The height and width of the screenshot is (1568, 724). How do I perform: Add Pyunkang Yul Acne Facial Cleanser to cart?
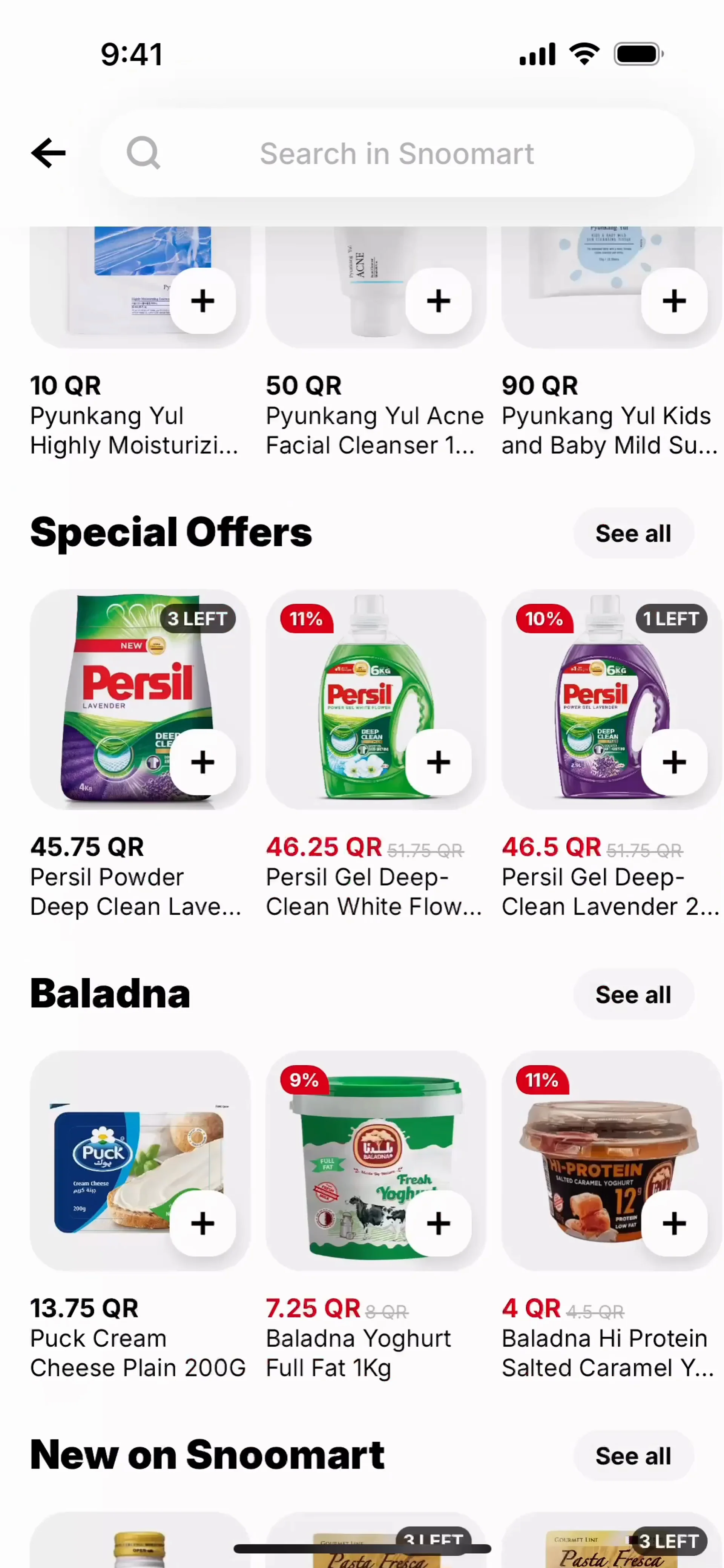[438, 301]
